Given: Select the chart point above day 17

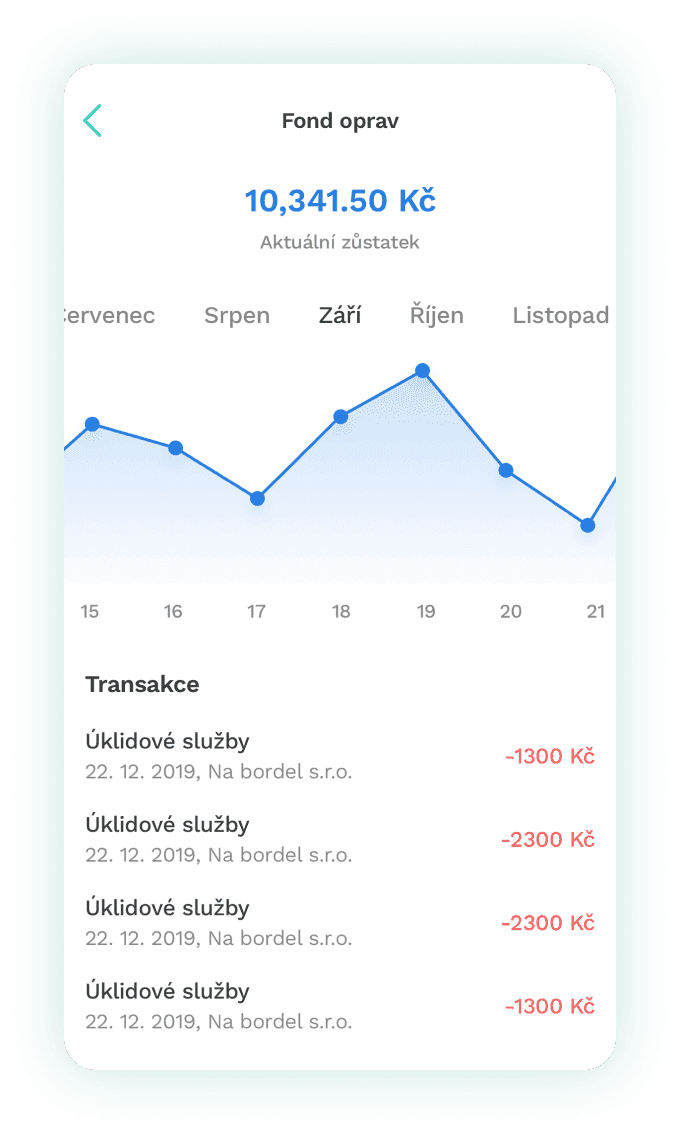Looking at the screenshot, I should (x=257, y=498).
